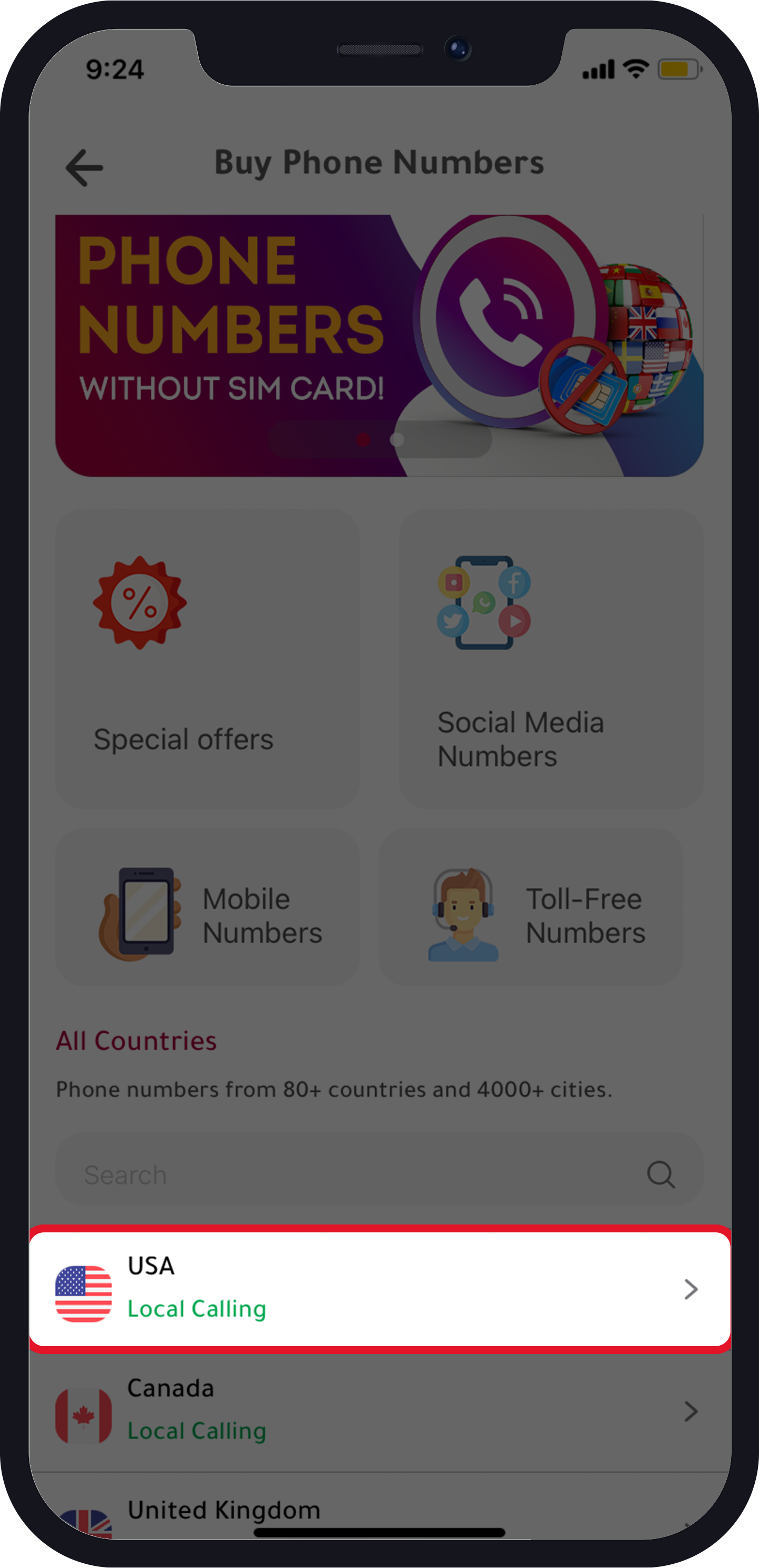
Task: Go back using the arrow icon
Action: pyautogui.click(x=84, y=168)
